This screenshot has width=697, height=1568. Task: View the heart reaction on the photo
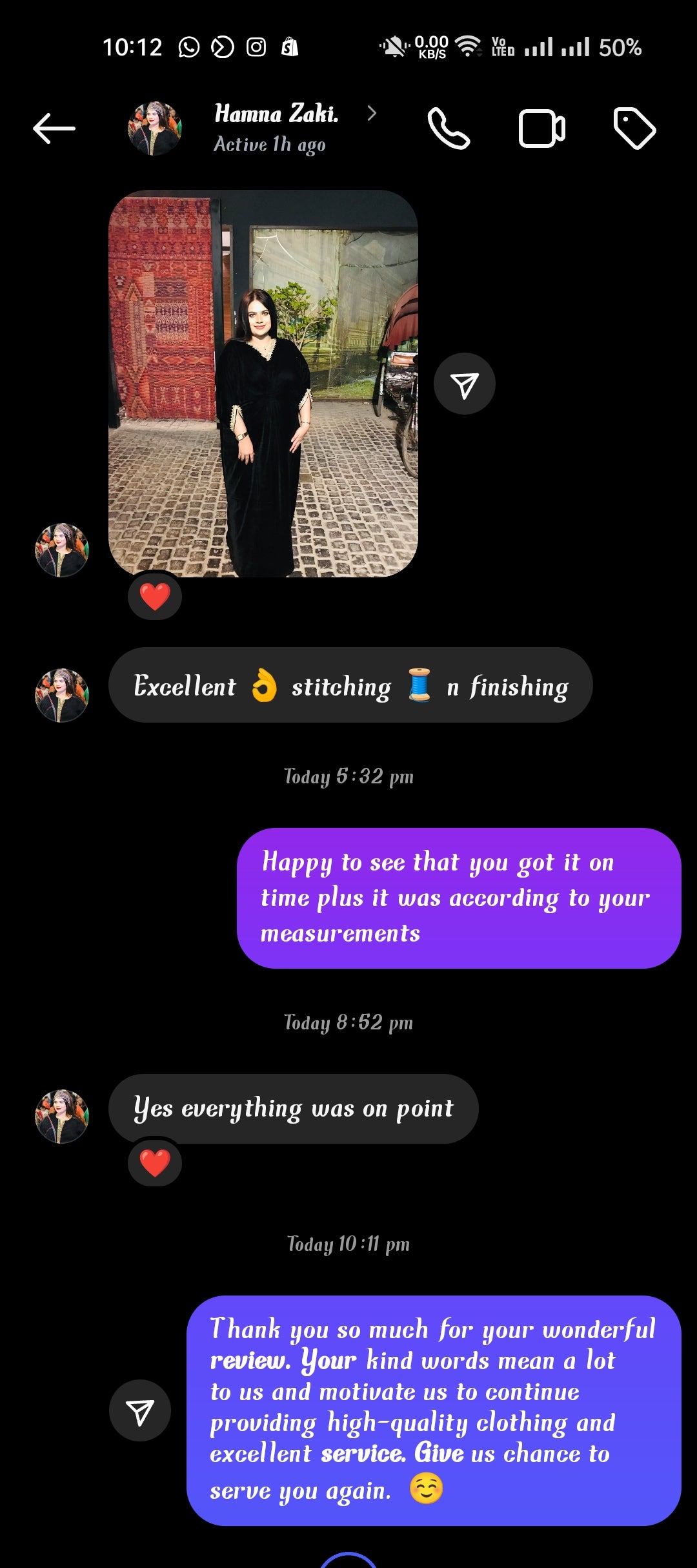(x=155, y=596)
